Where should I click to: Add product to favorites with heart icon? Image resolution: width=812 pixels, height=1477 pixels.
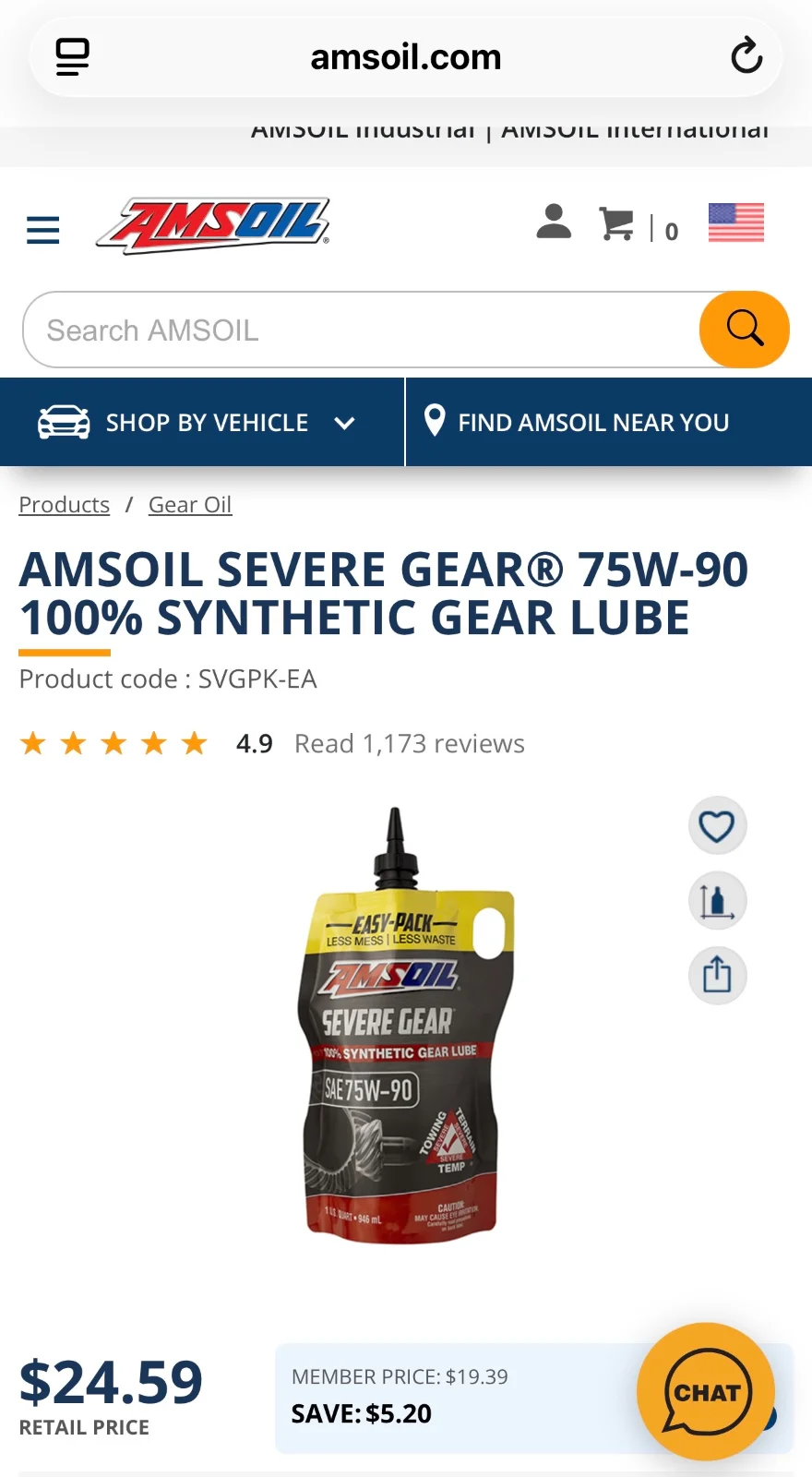coord(717,825)
